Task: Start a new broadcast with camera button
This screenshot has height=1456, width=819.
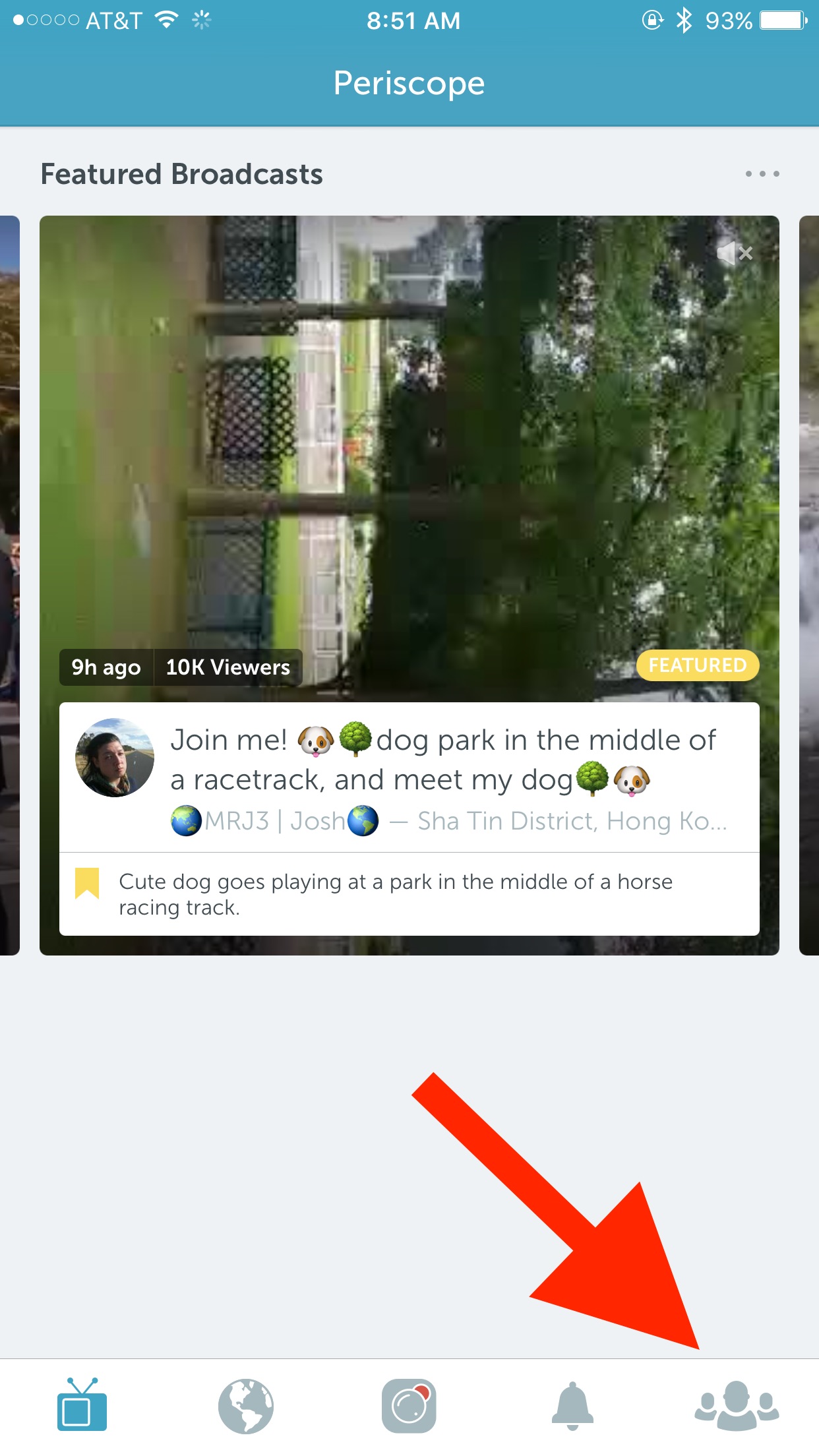Action: point(409,1406)
